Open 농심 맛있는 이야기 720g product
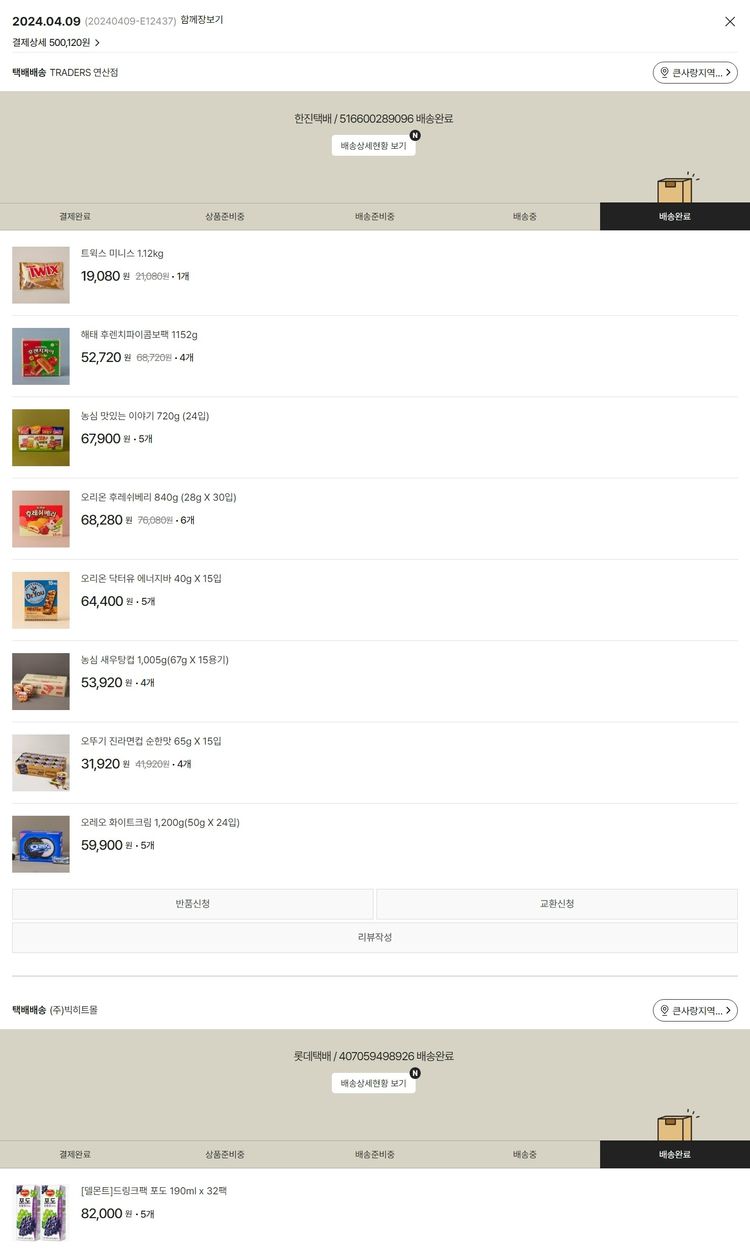 [x=145, y=416]
